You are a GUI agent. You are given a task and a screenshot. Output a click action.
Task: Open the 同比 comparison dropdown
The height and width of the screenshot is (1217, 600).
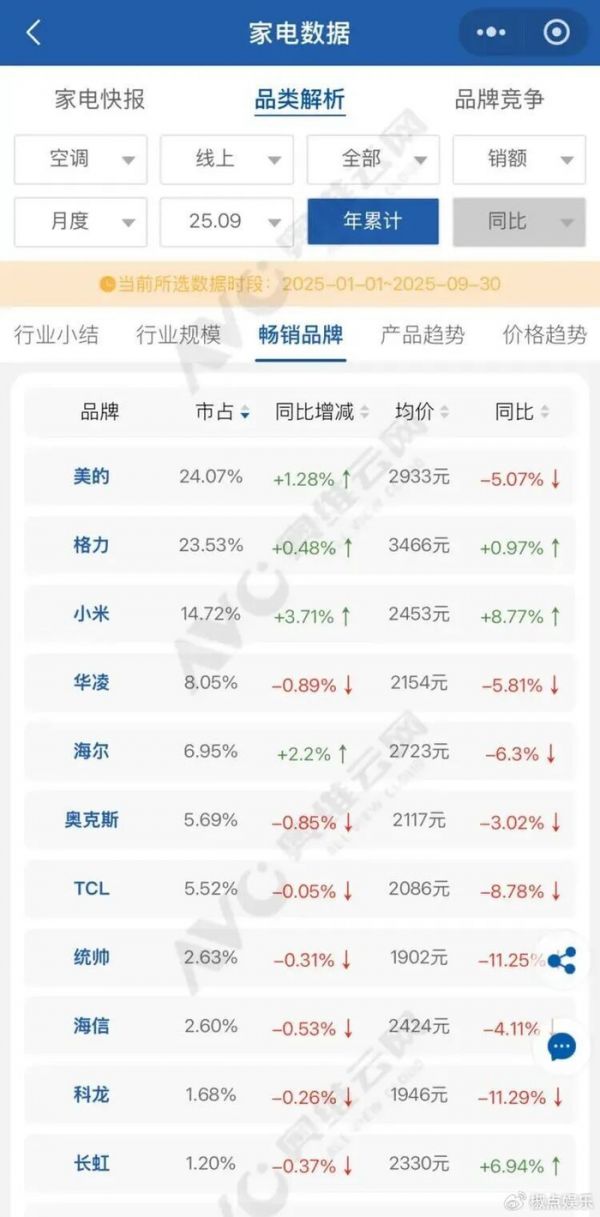[x=519, y=222]
